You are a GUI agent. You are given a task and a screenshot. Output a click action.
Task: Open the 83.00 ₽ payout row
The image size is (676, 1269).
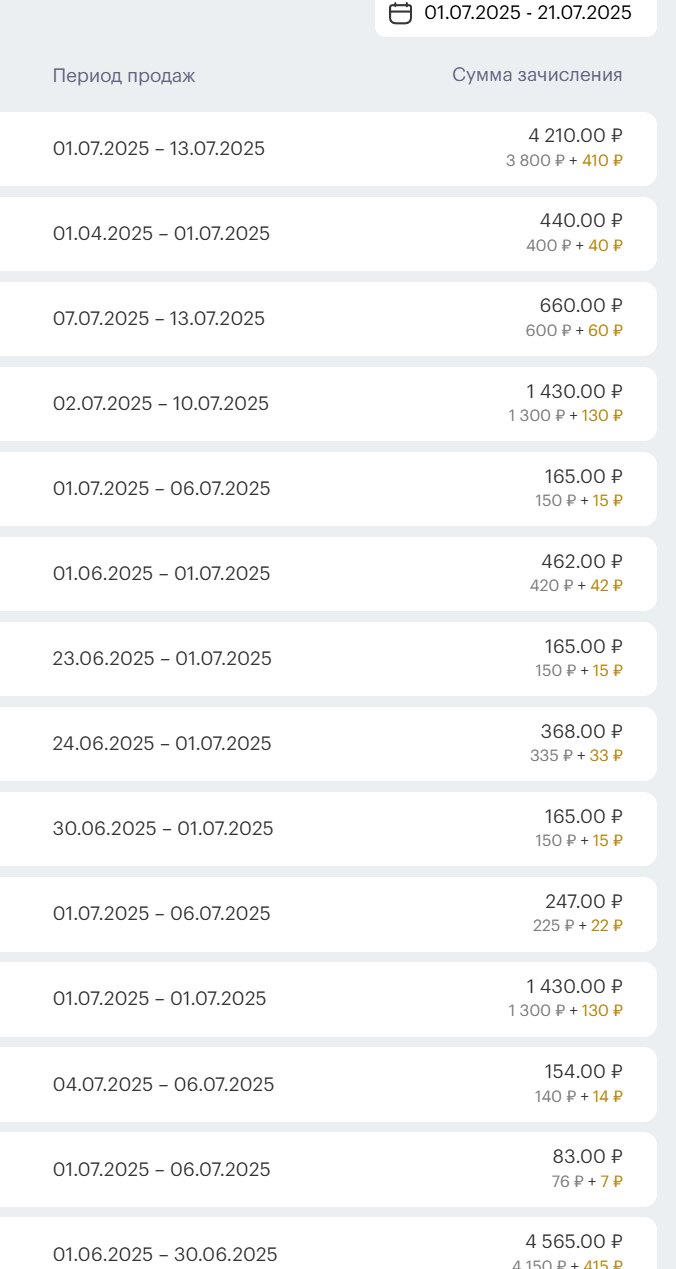pos(330,1170)
